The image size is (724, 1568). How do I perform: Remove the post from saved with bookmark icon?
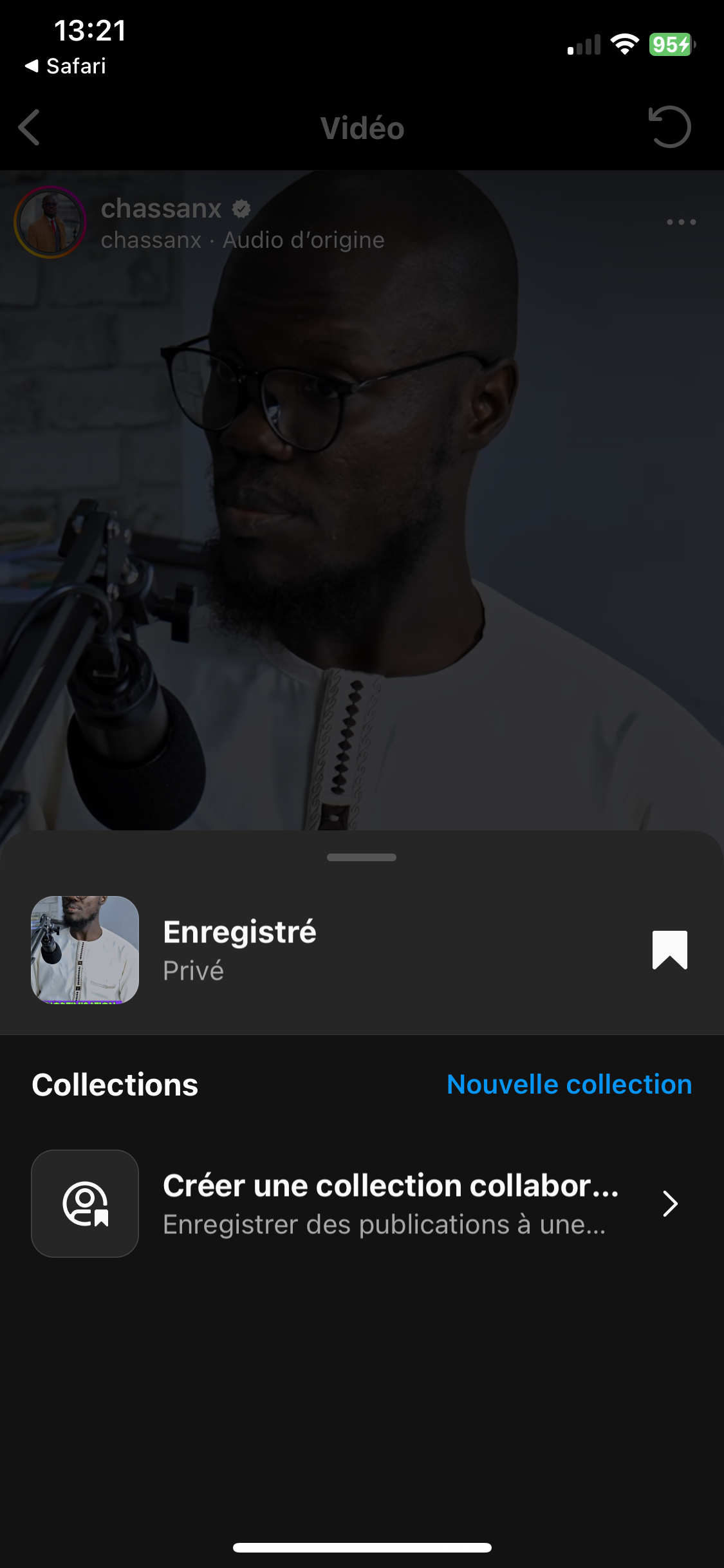[x=669, y=950]
